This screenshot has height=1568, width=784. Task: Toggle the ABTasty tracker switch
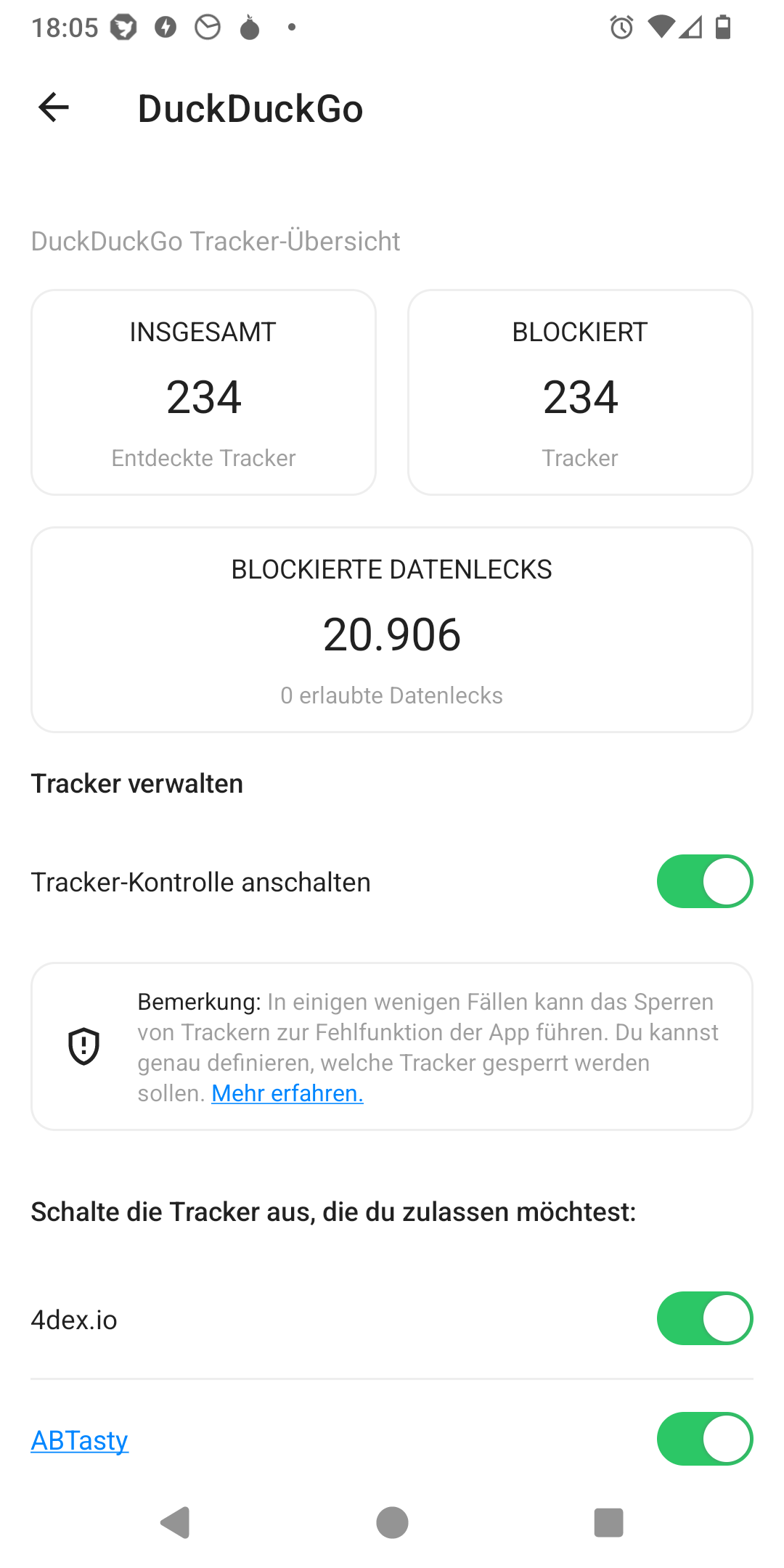point(705,1439)
